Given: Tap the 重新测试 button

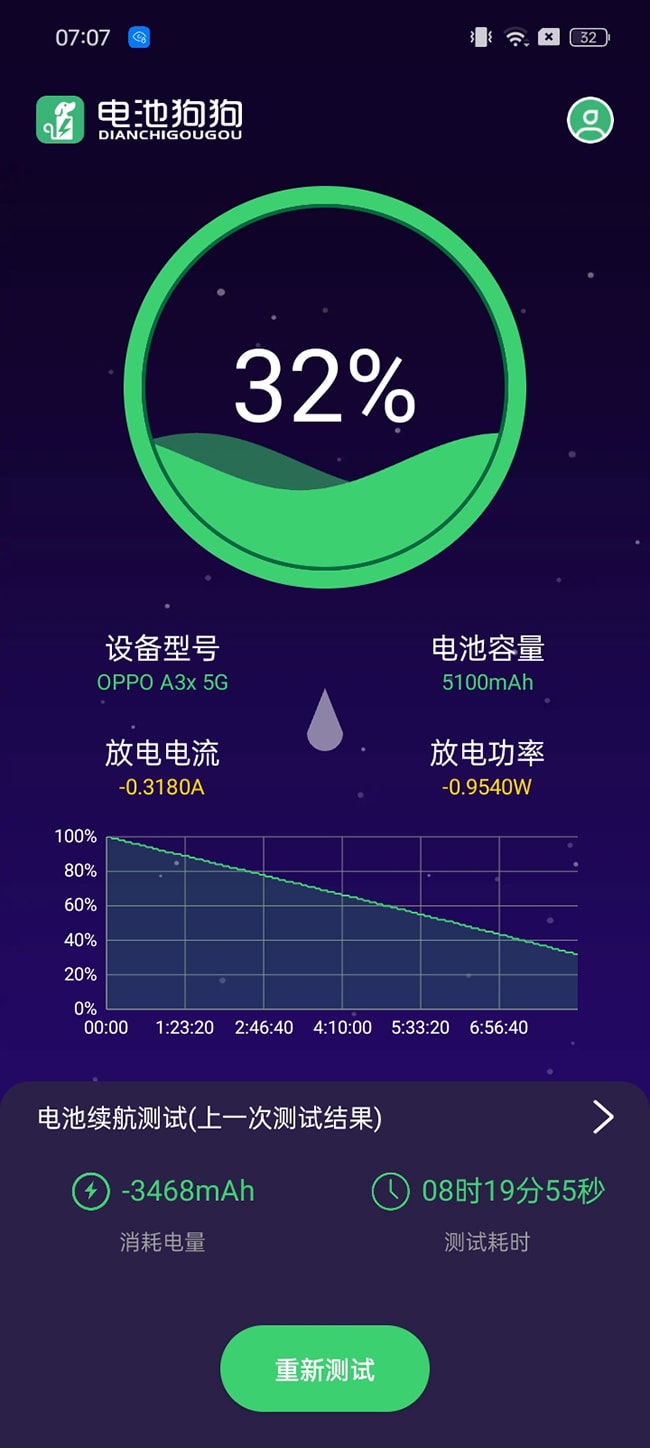Looking at the screenshot, I should (x=325, y=1369).
